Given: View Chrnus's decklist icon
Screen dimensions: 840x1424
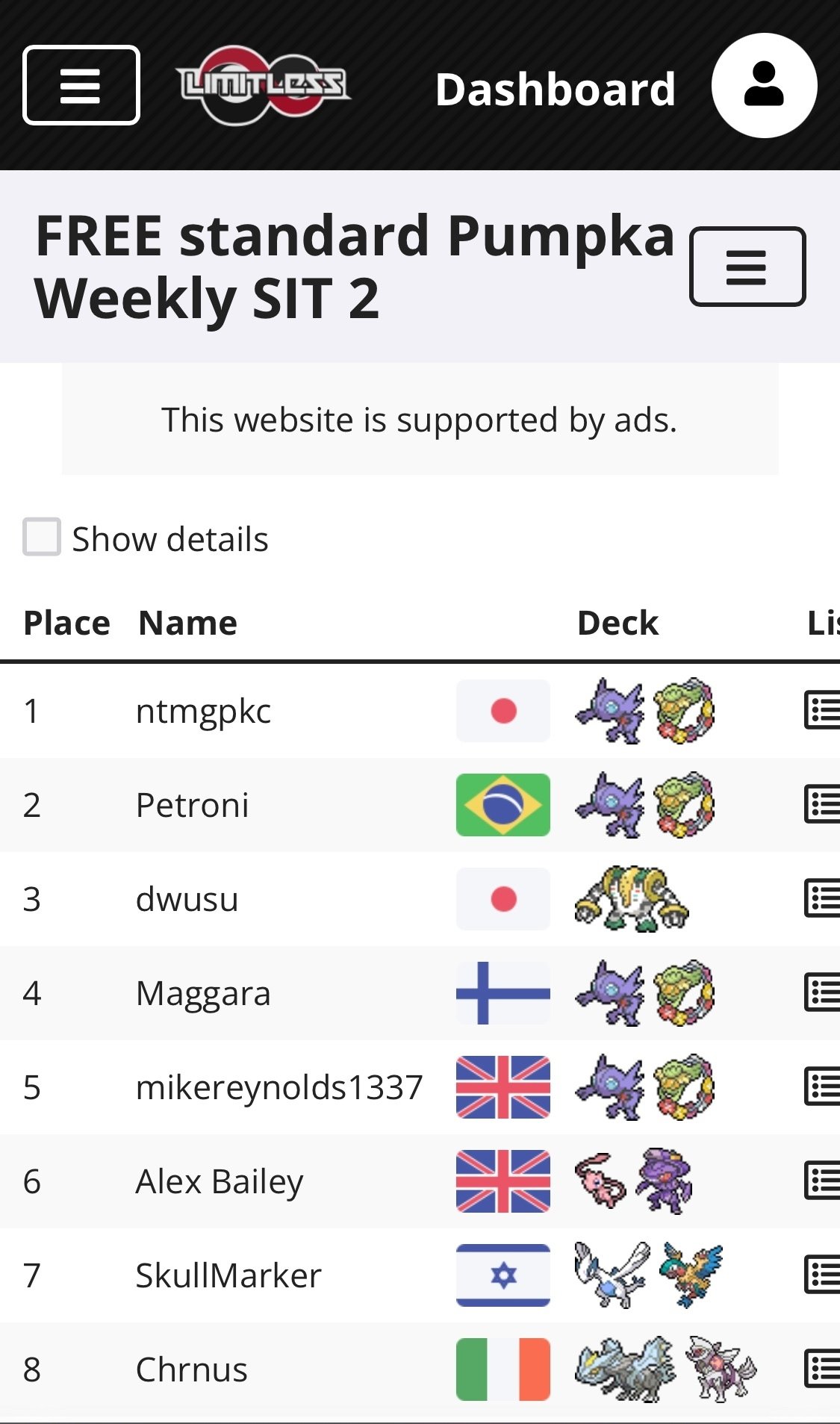Looking at the screenshot, I should [x=821, y=1369].
